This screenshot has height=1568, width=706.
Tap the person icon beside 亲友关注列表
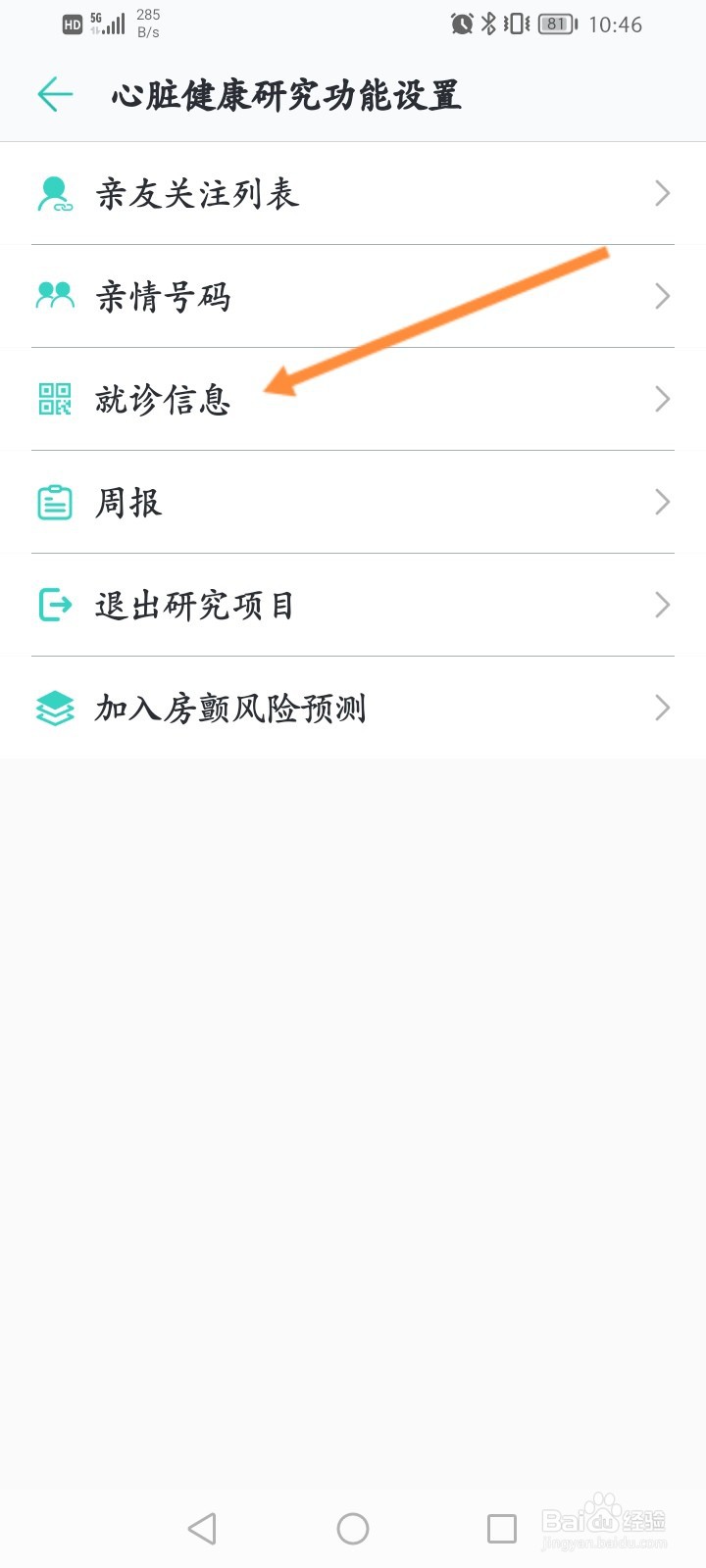pyautogui.click(x=54, y=193)
